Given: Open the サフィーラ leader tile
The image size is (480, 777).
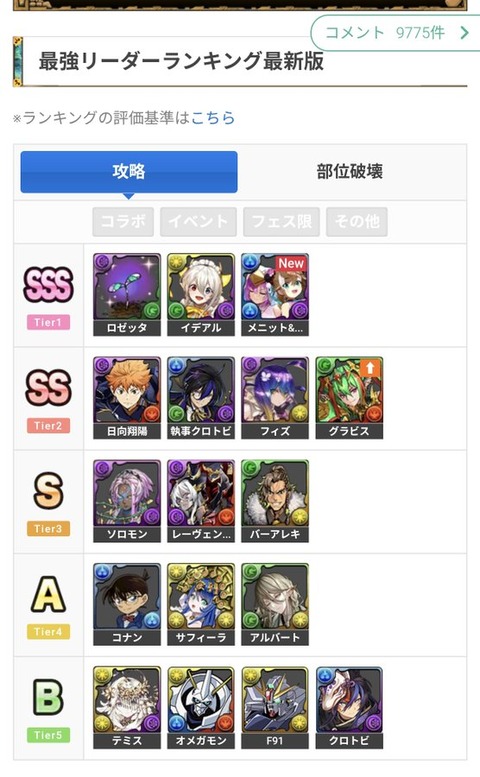Looking at the screenshot, I should point(201,604).
